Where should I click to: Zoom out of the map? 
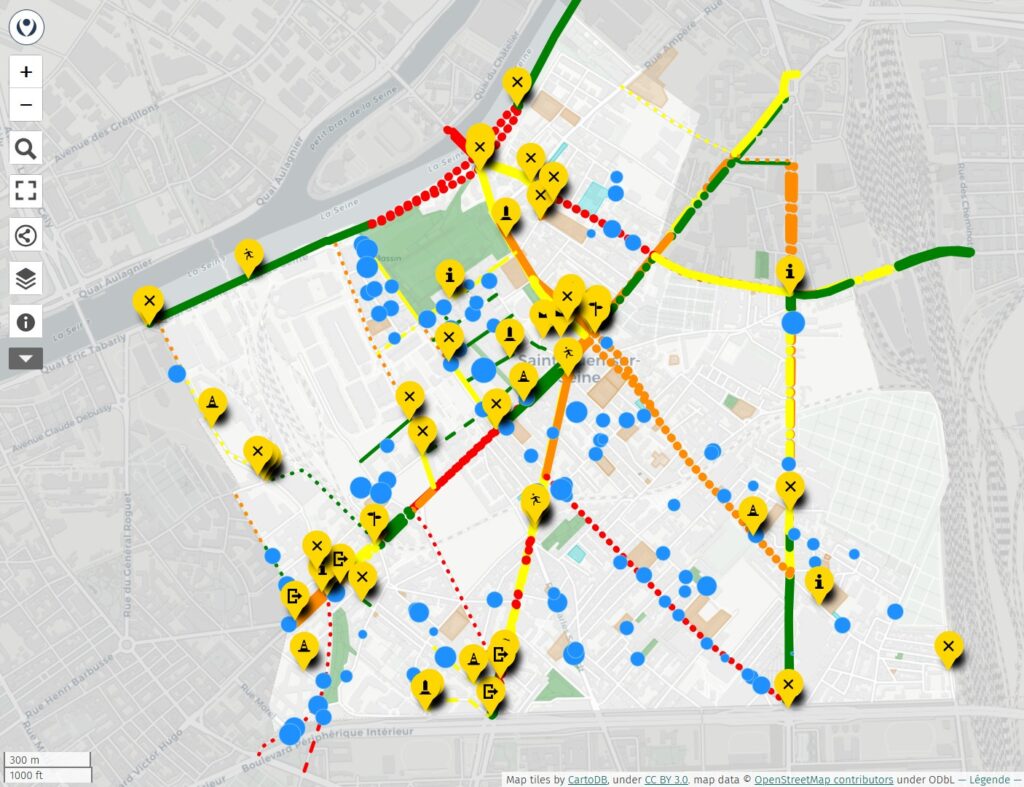pos(26,105)
